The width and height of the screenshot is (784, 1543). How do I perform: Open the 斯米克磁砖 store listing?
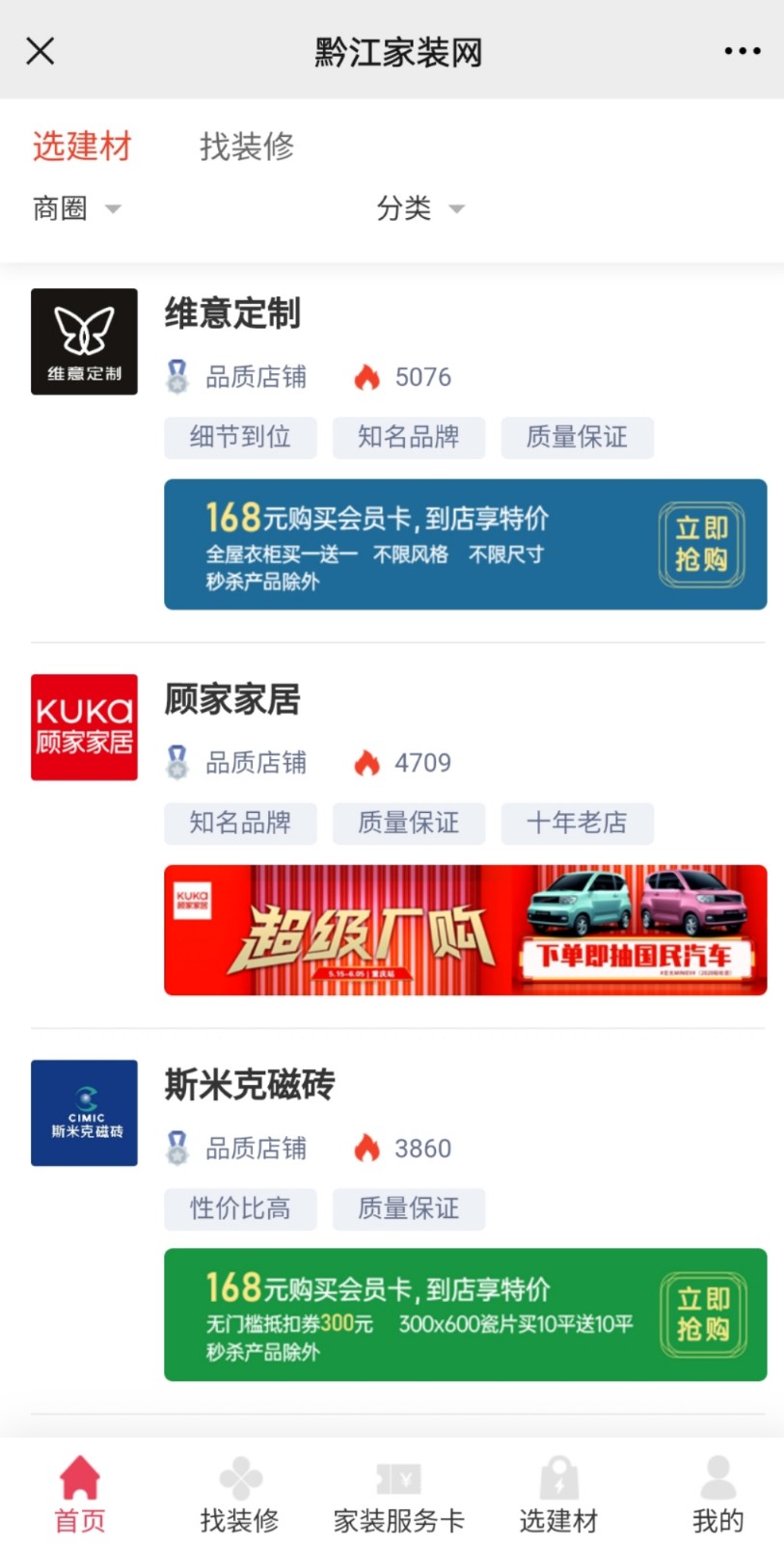click(250, 1086)
